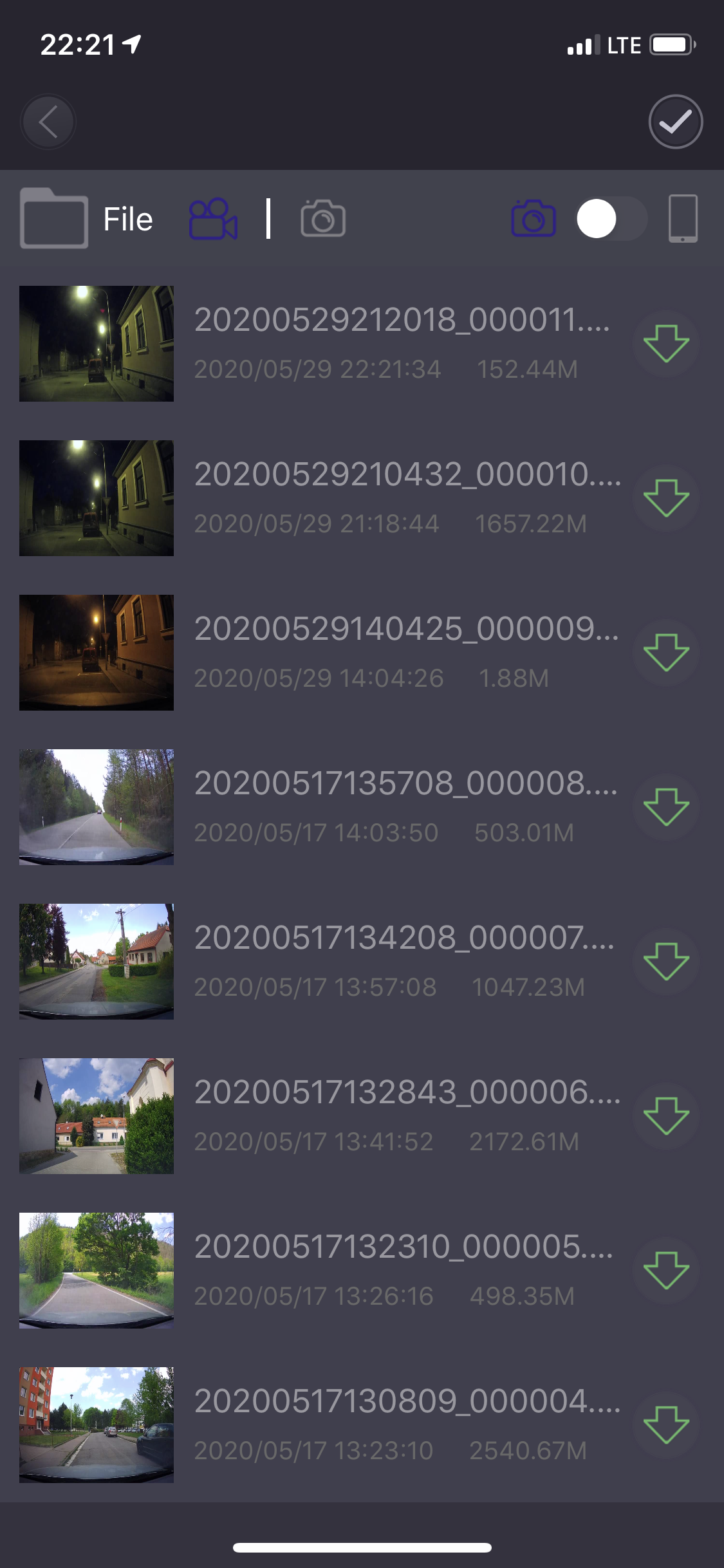The width and height of the screenshot is (724, 1568).
Task: Play thumbnail of video 20200517132843_000006
Action: pos(97,1115)
